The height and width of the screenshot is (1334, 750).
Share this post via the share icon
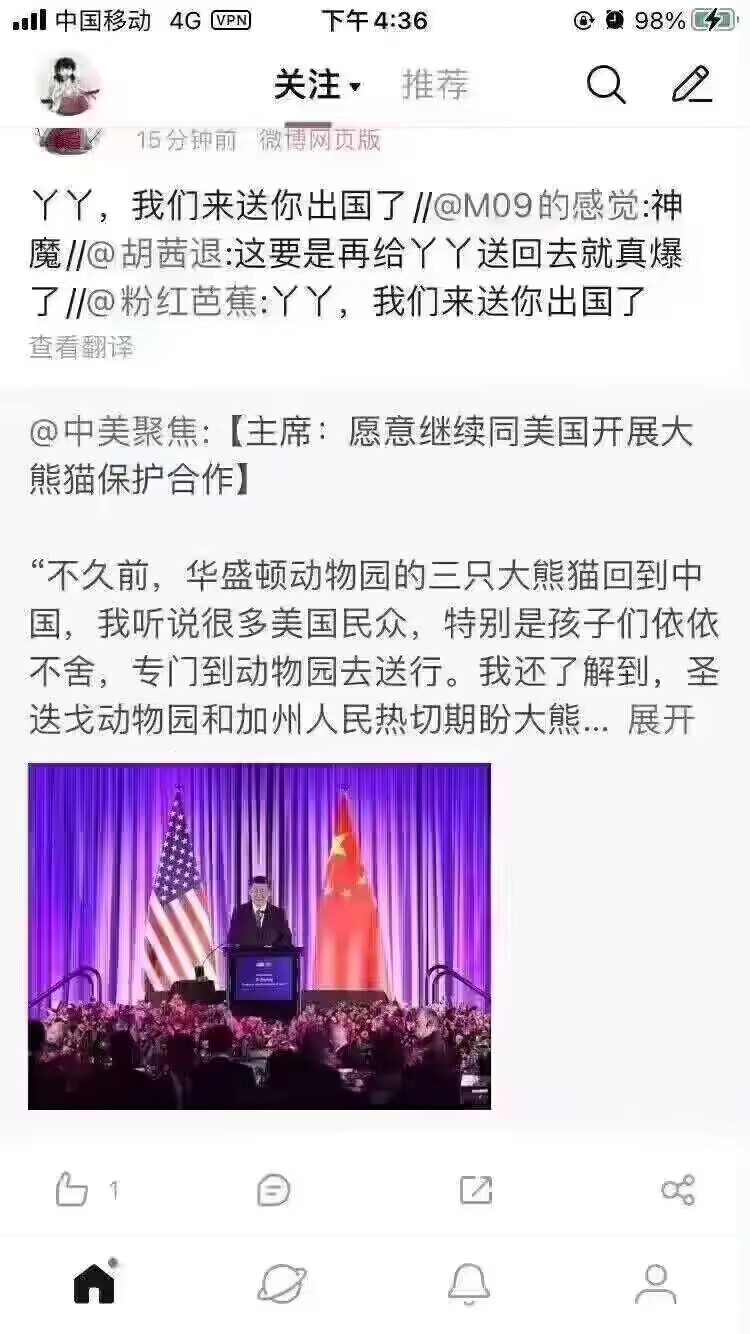click(677, 1190)
